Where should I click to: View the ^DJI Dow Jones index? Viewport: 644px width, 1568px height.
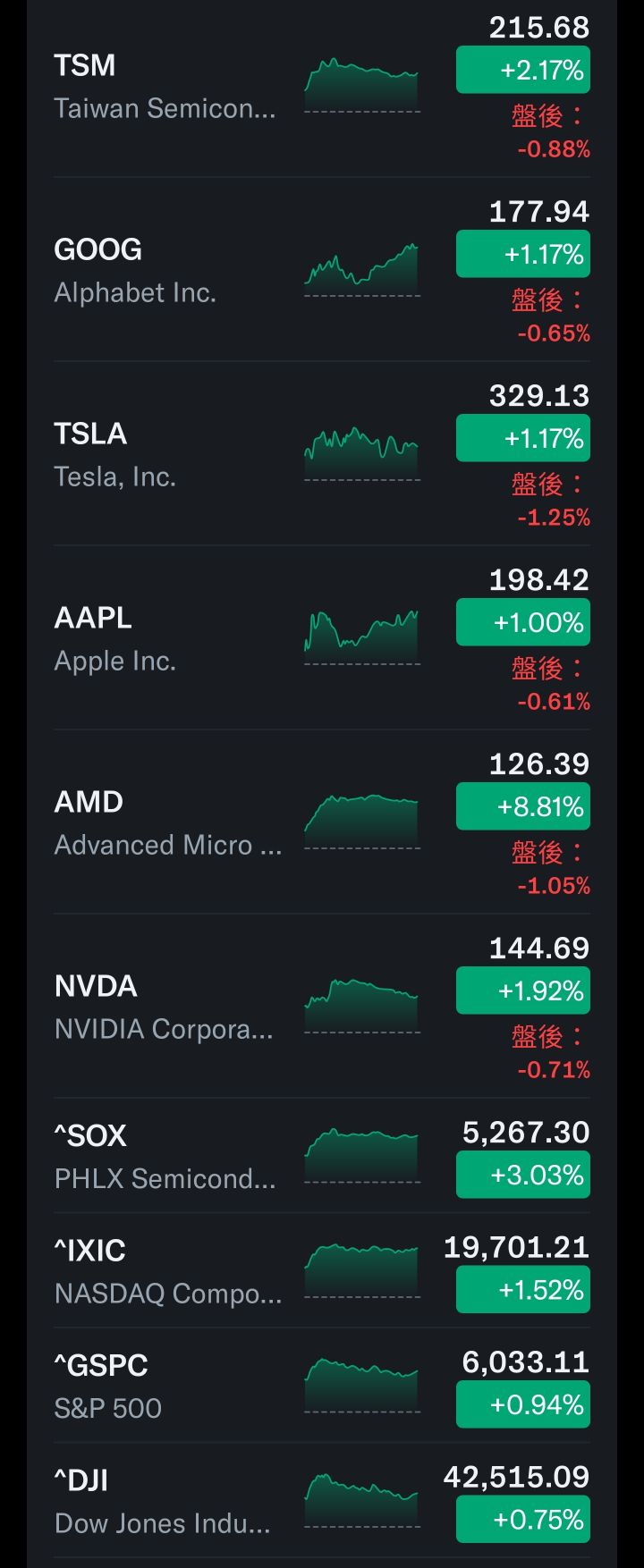pos(163,1502)
